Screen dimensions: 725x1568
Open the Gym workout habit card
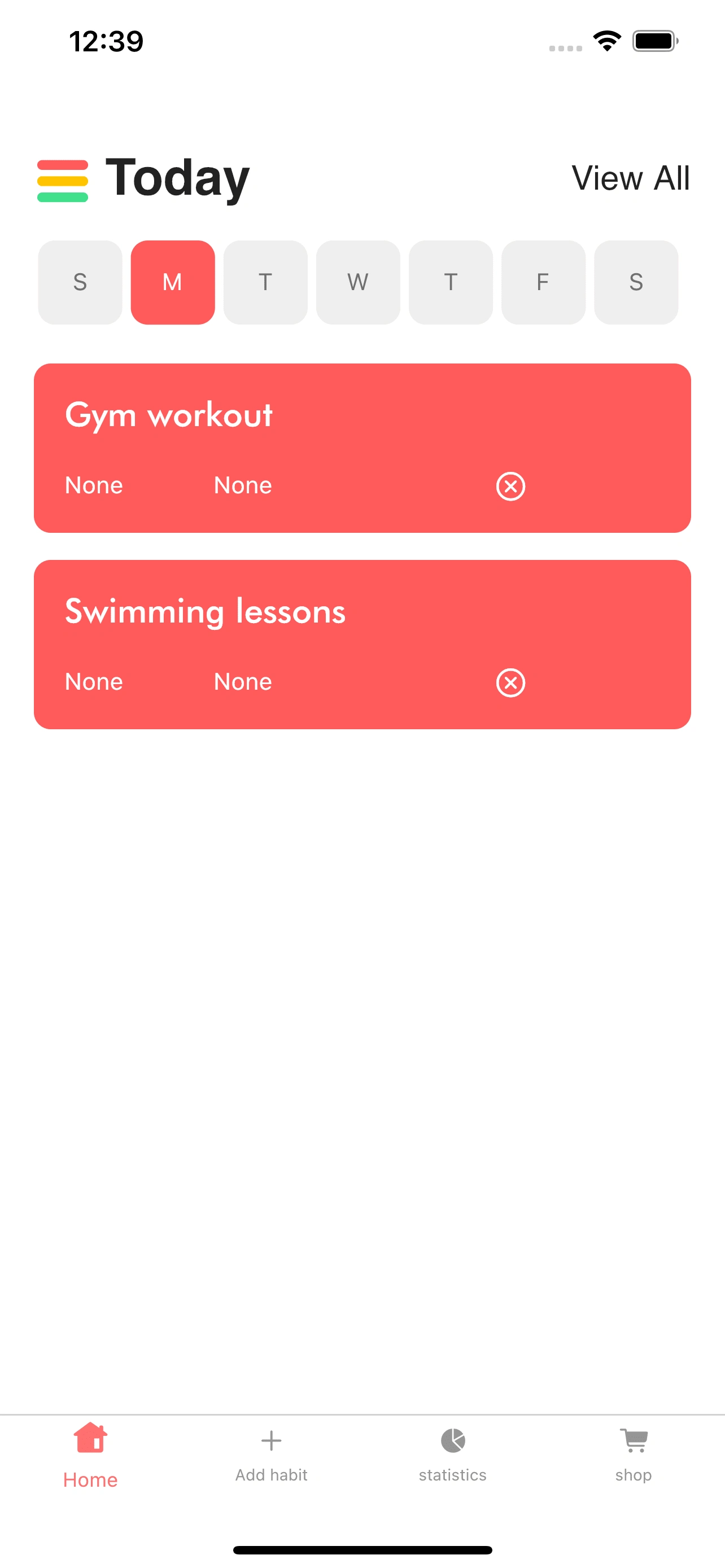(x=362, y=448)
